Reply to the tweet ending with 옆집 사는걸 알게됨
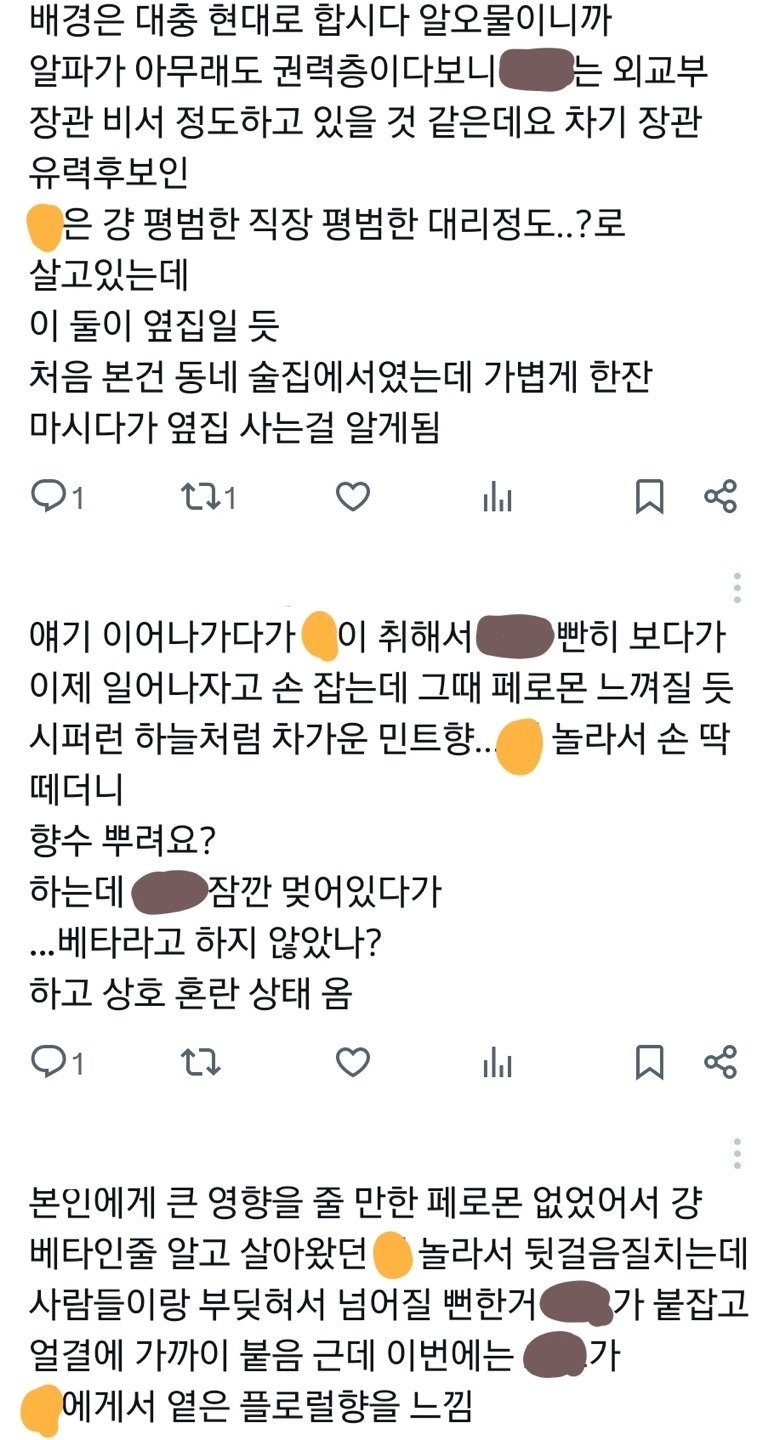 [x=49, y=497]
